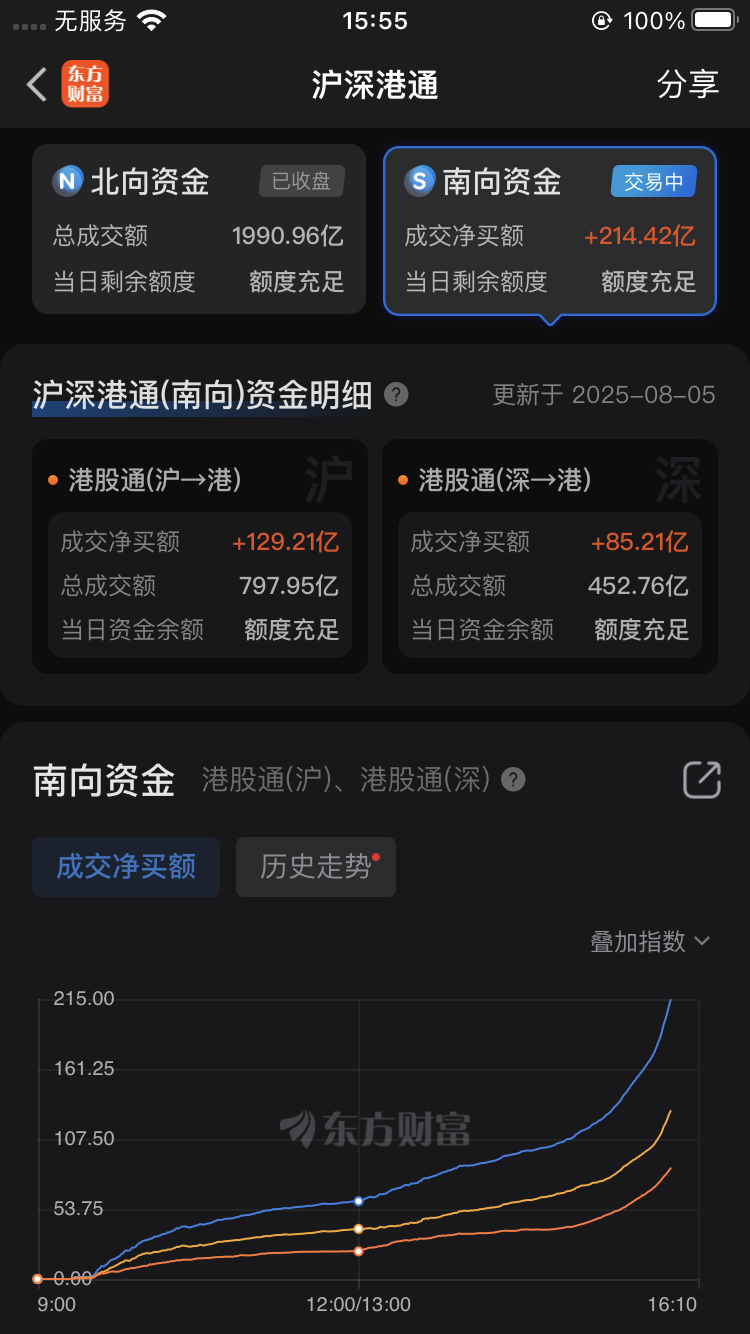Select the 成交净买额 tab

coord(126,867)
